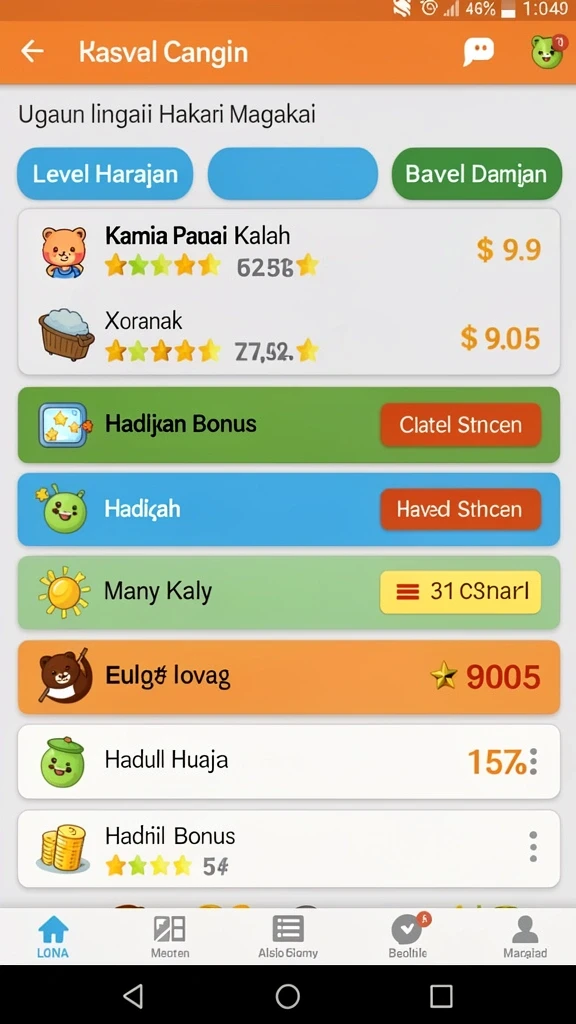Open the Kamia Pauai Kalah item
The width and height of the screenshot is (576, 1024).
click(x=289, y=251)
